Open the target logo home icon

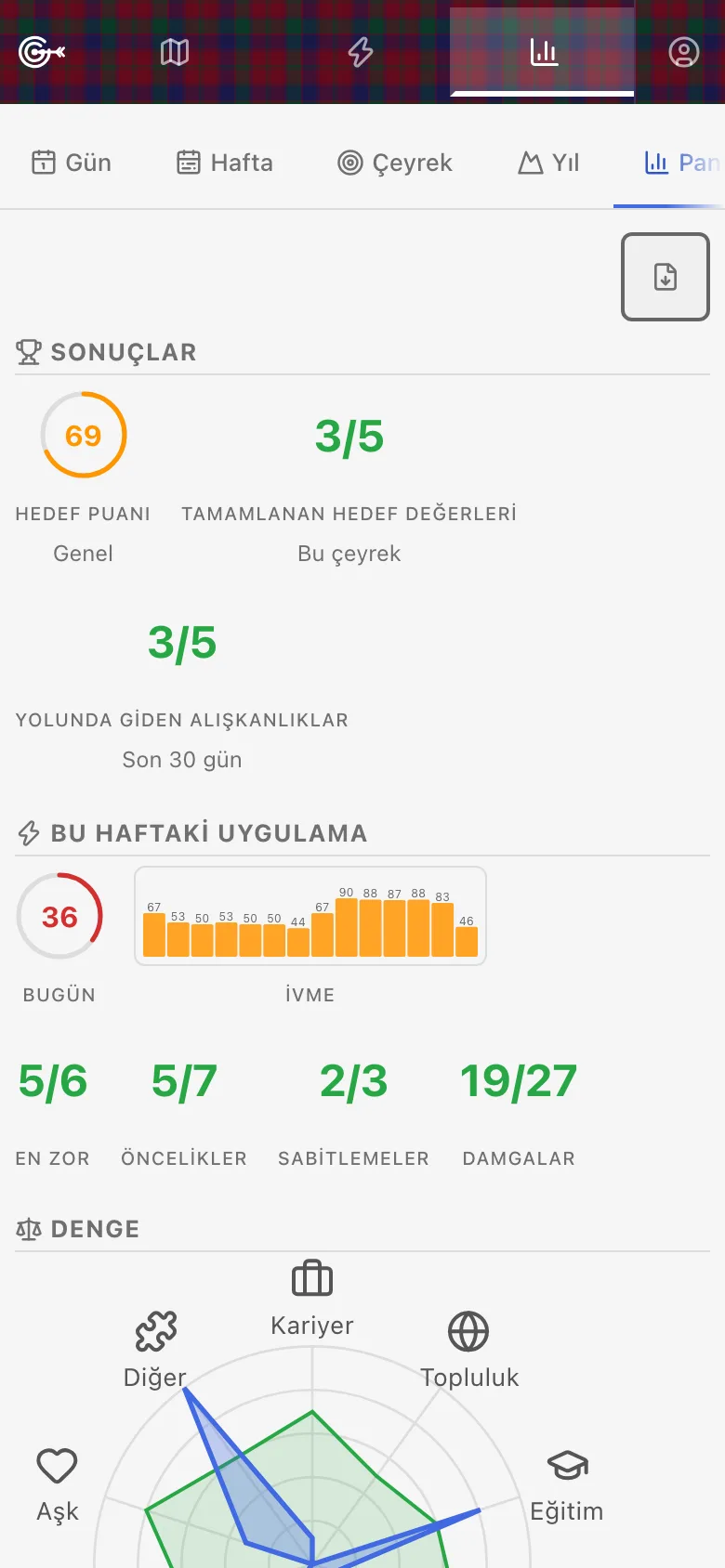42,52
